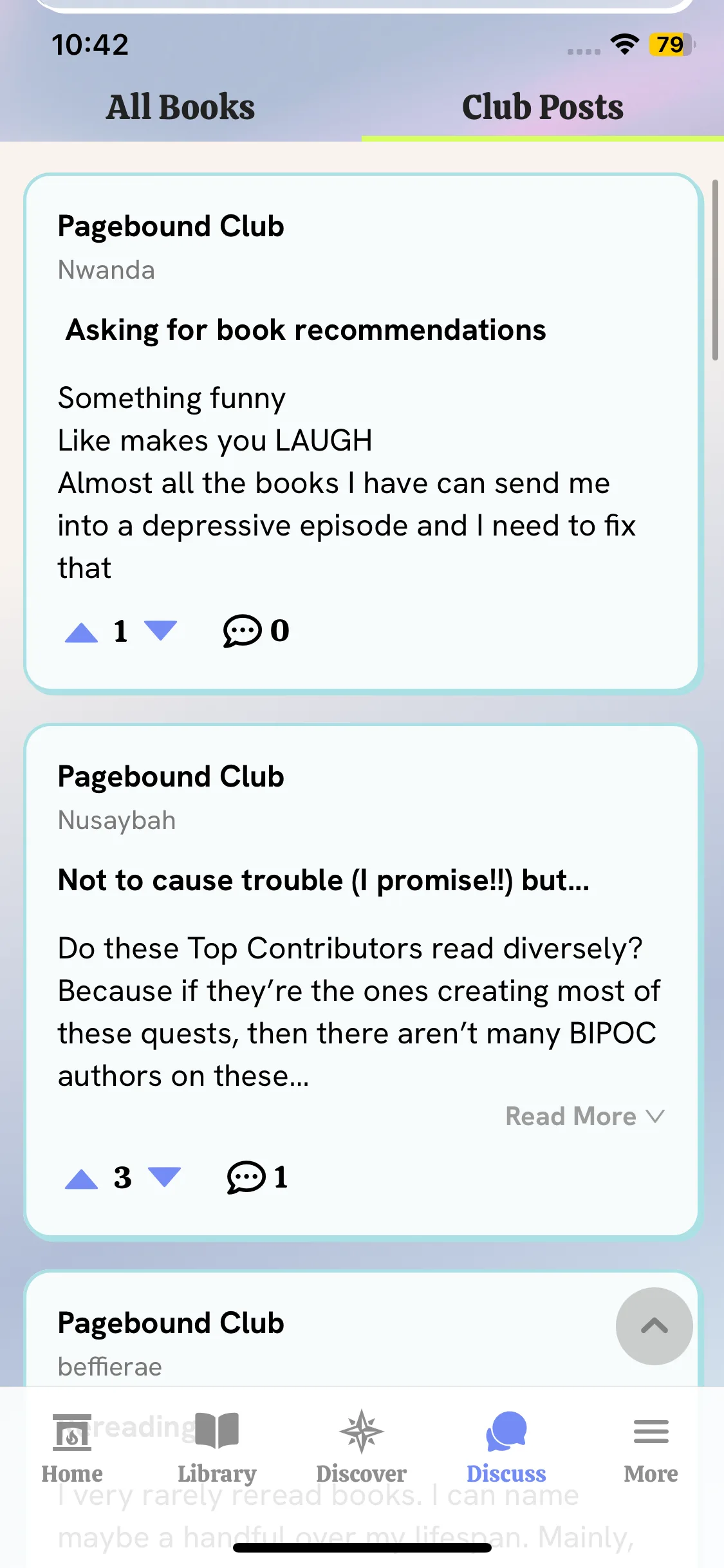Open the 'Asking for book recommendations' post
Screen dimensions: 724x1568
point(306,330)
